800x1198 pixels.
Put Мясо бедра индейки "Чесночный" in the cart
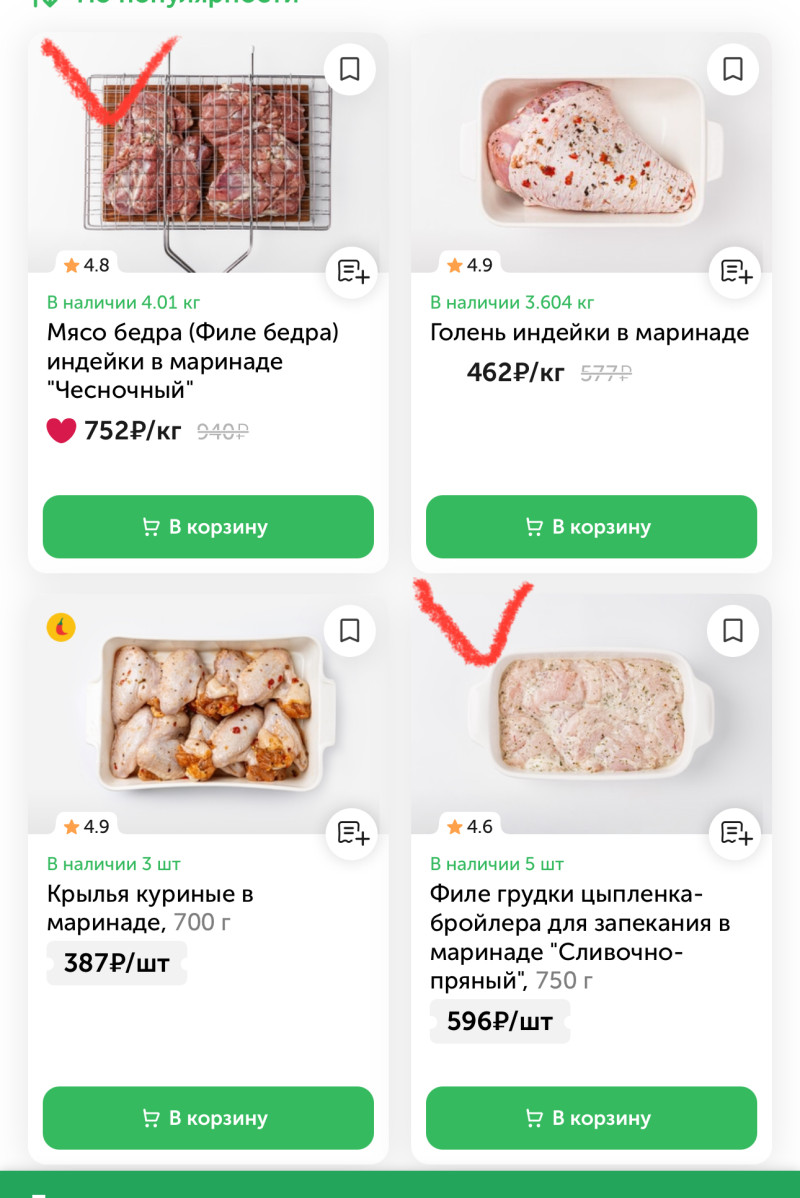[x=208, y=527]
